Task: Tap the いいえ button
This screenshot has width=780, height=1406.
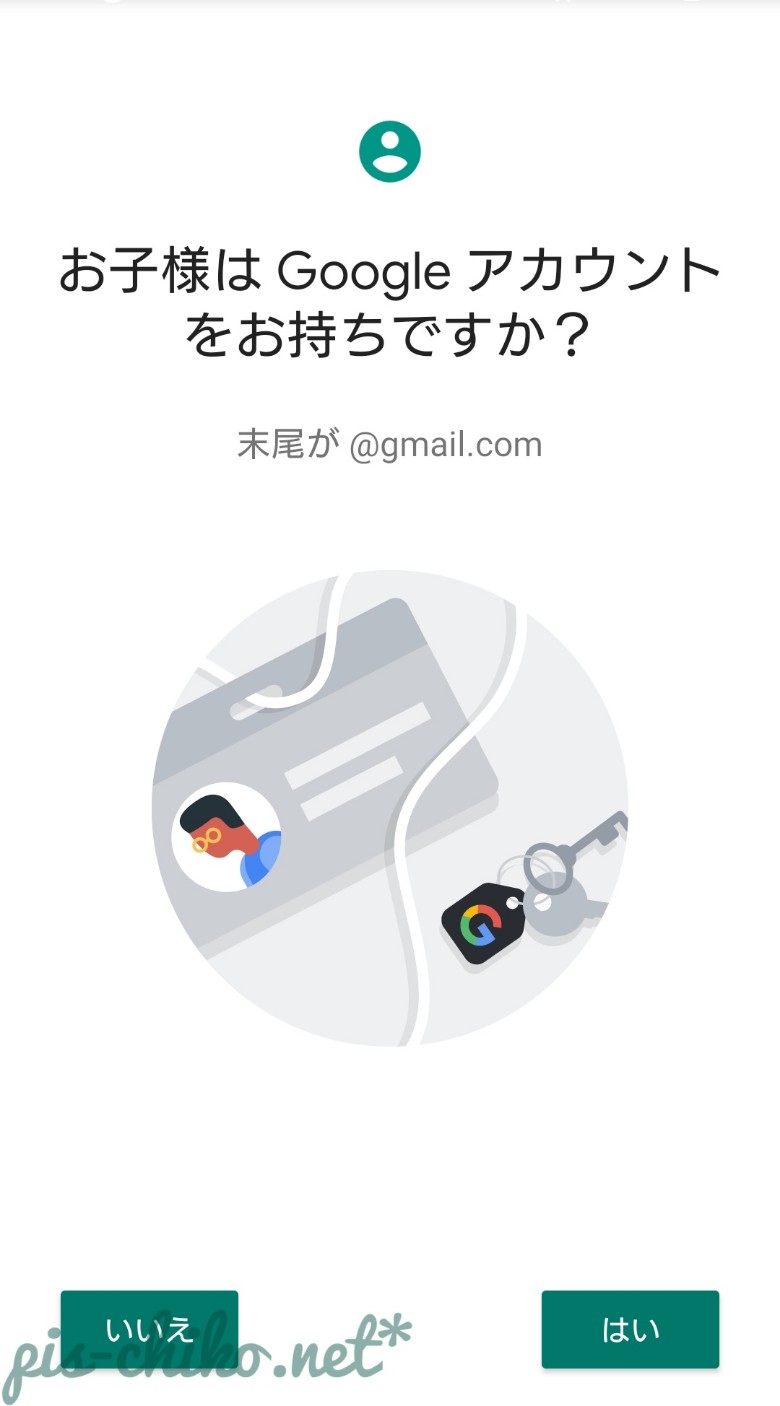Action: (149, 1329)
